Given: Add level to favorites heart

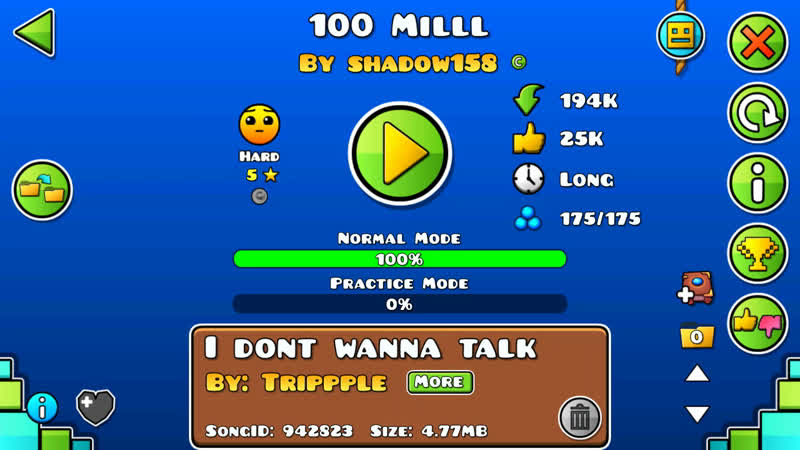Looking at the screenshot, I should click(96, 407).
